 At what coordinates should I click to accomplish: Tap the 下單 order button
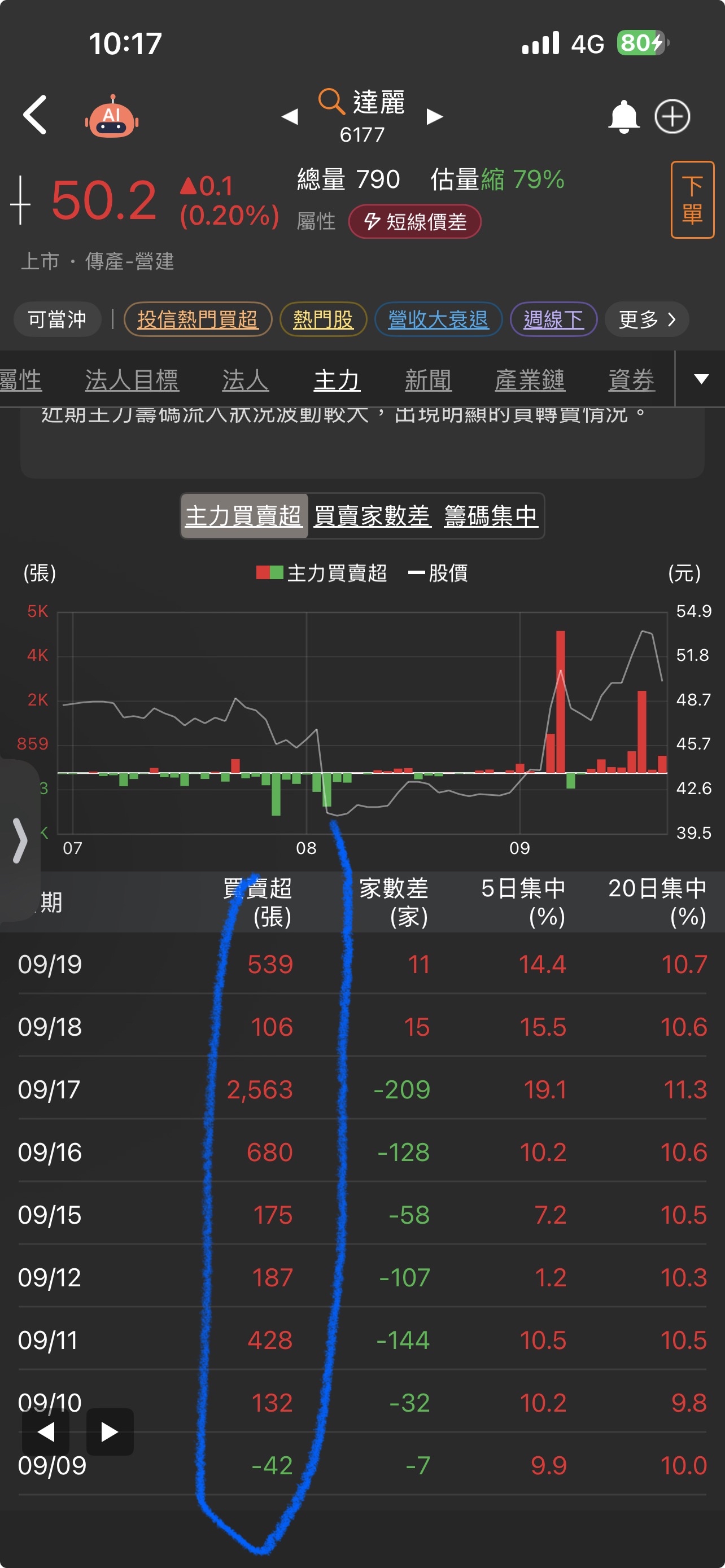coord(692,200)
